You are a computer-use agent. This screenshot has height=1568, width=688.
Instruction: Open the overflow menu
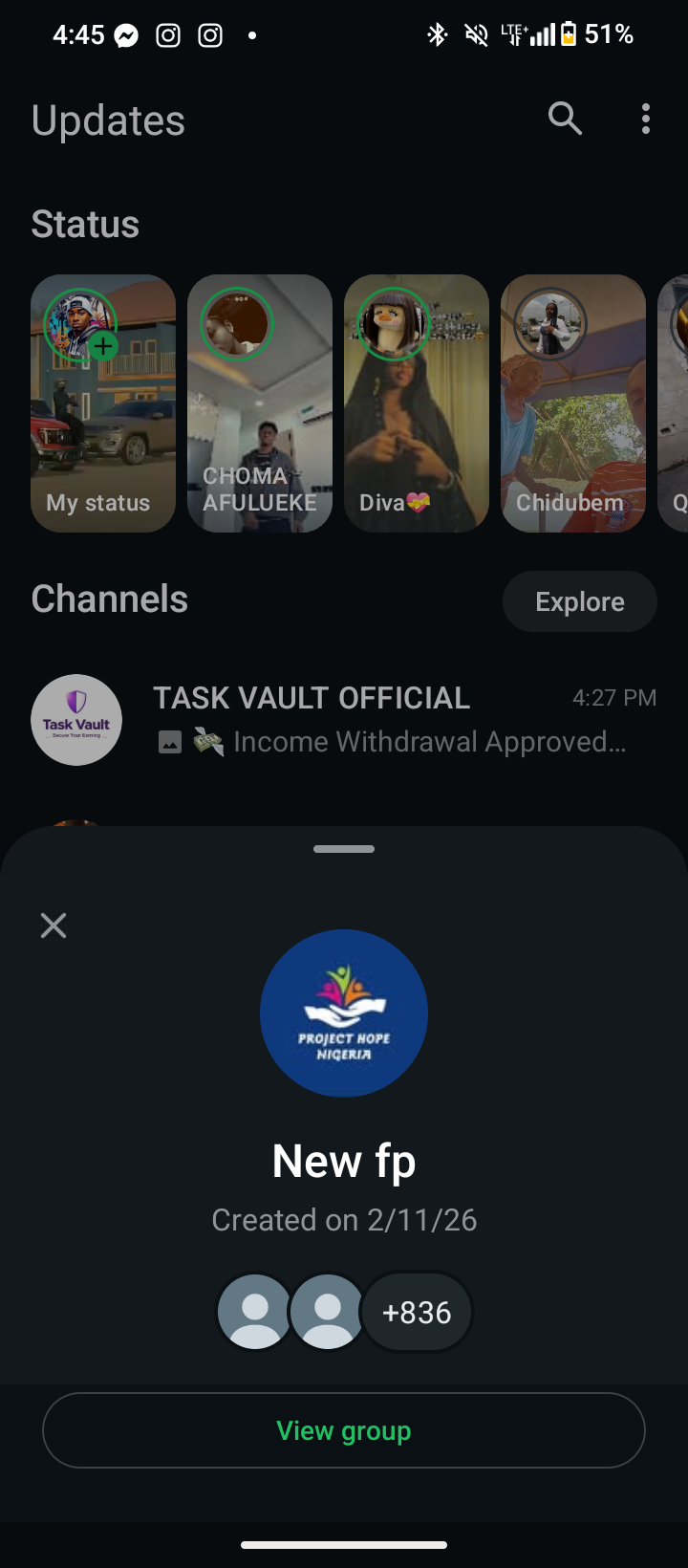tap(646, 120)
